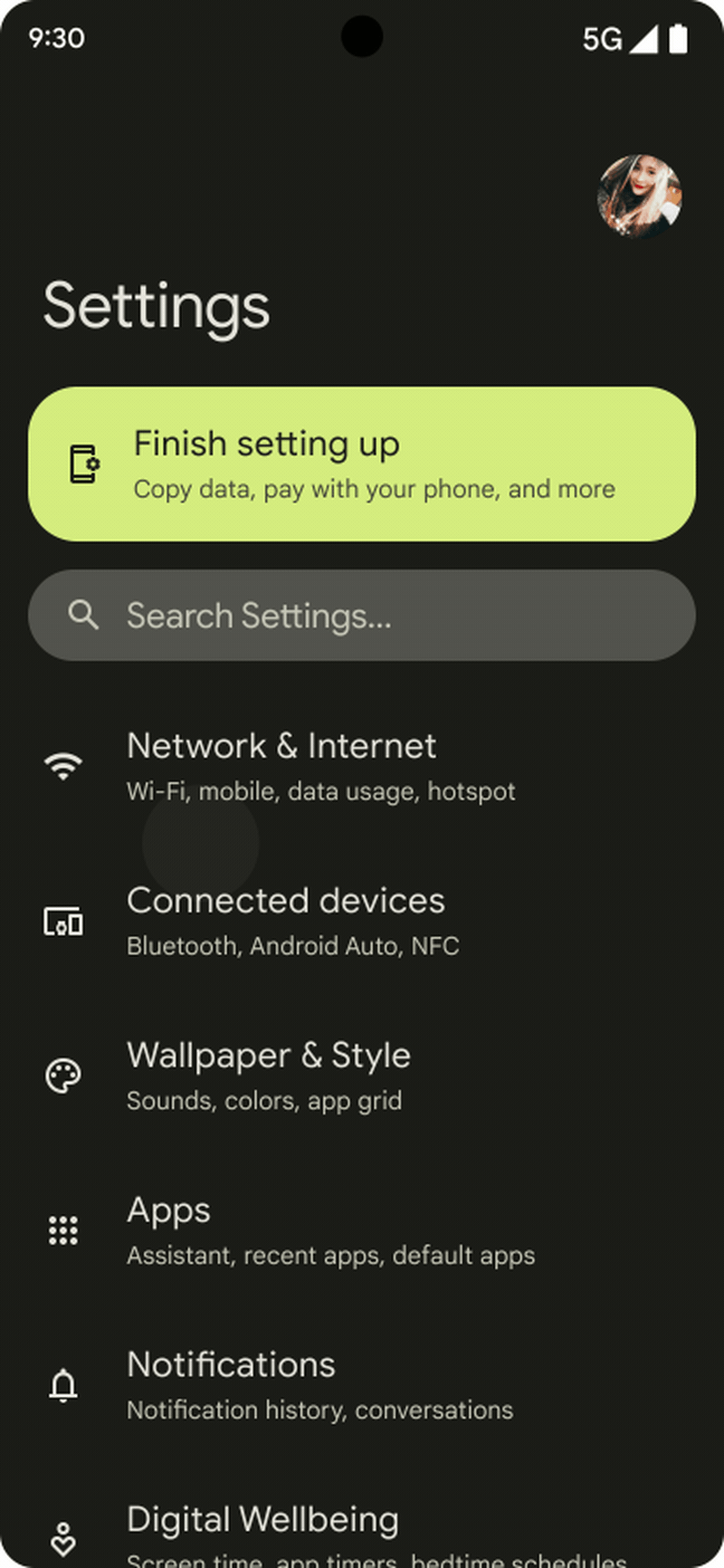Viewport: 724px width, 1568px height.
Task: Open Network & Internet settings
Action: [281, 766]
